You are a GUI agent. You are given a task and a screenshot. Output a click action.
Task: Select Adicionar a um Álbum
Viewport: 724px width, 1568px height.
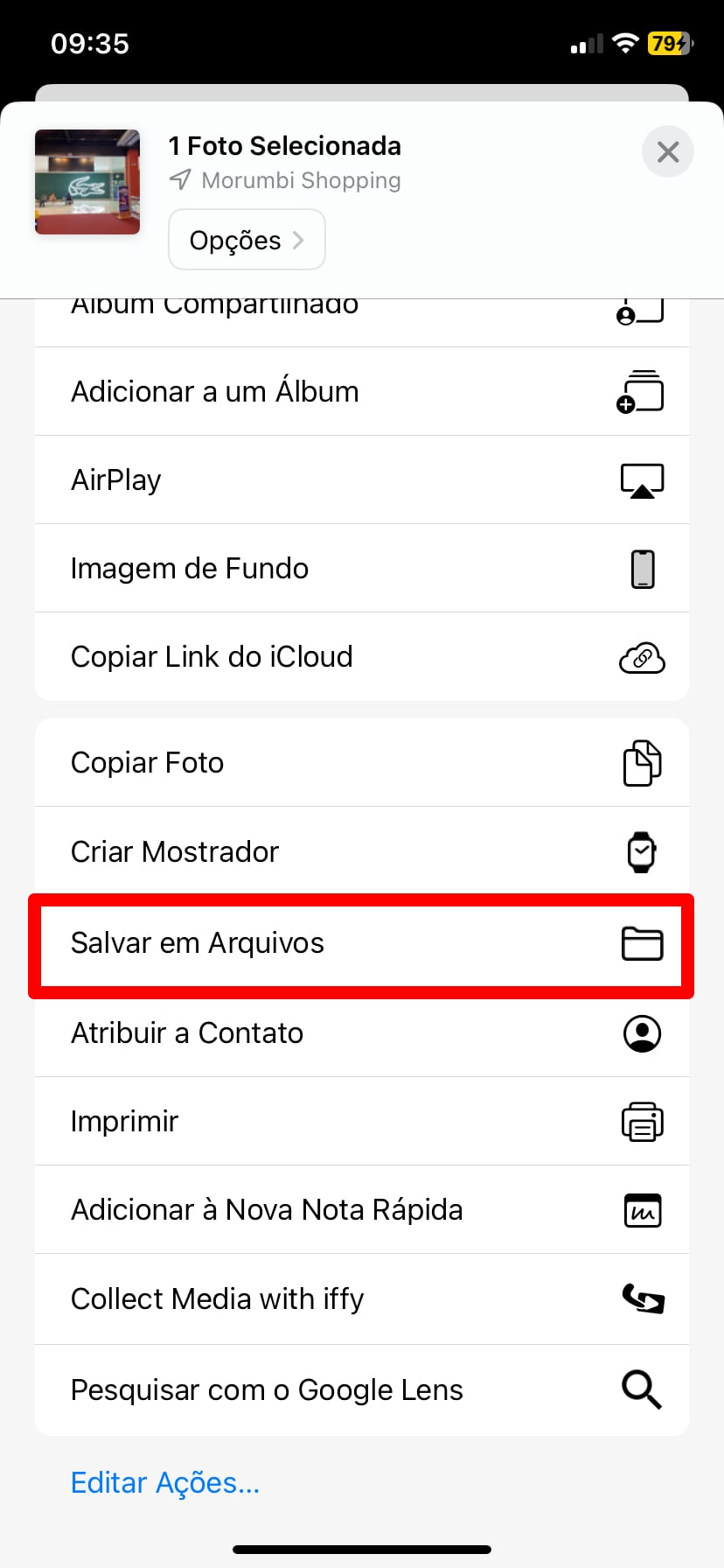[x=361, y=392]
